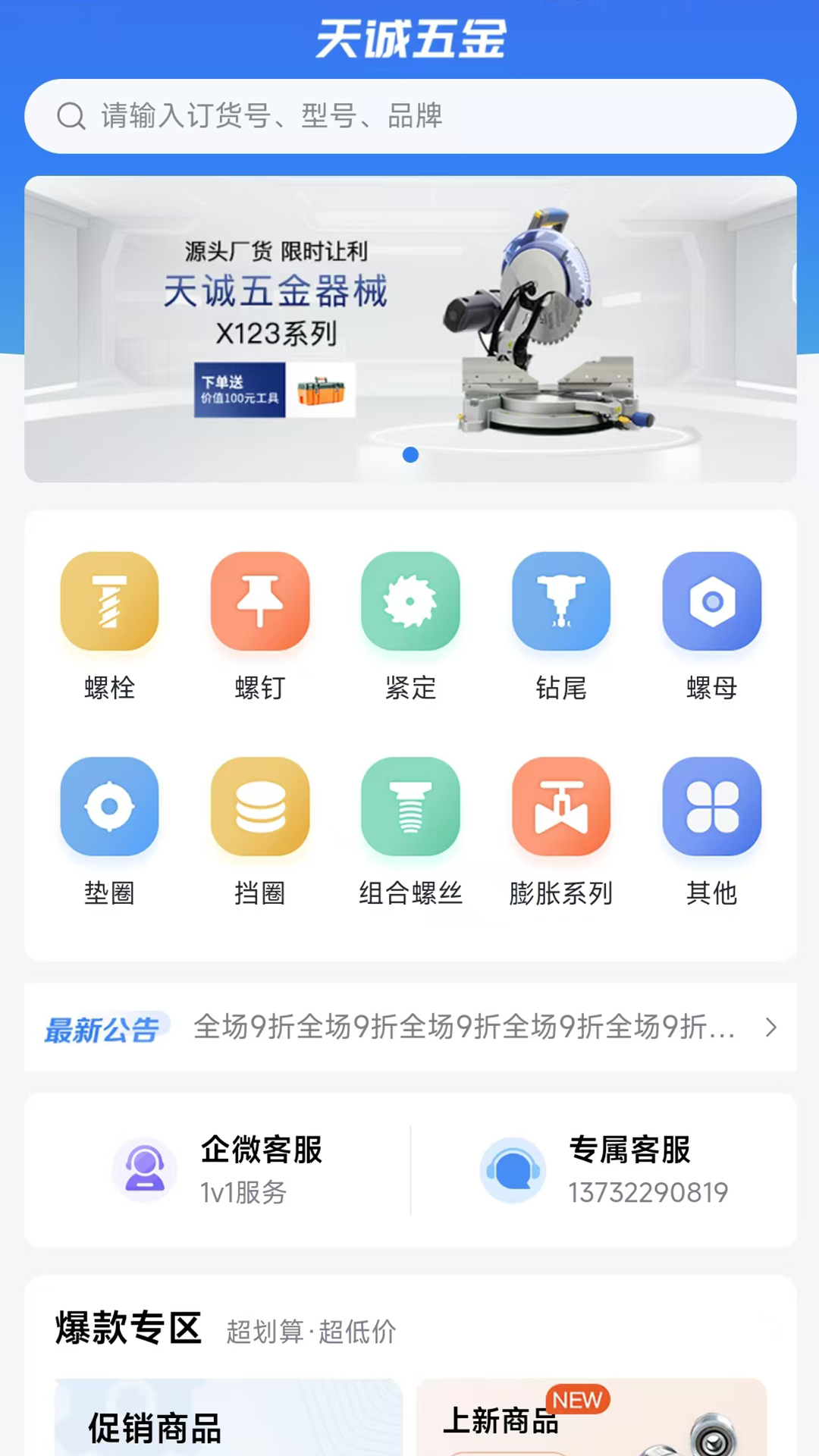The width and height of the screenshot is (819, 1456).
Task: Select the 螺母 nut category icon
Action: [711, 601]
